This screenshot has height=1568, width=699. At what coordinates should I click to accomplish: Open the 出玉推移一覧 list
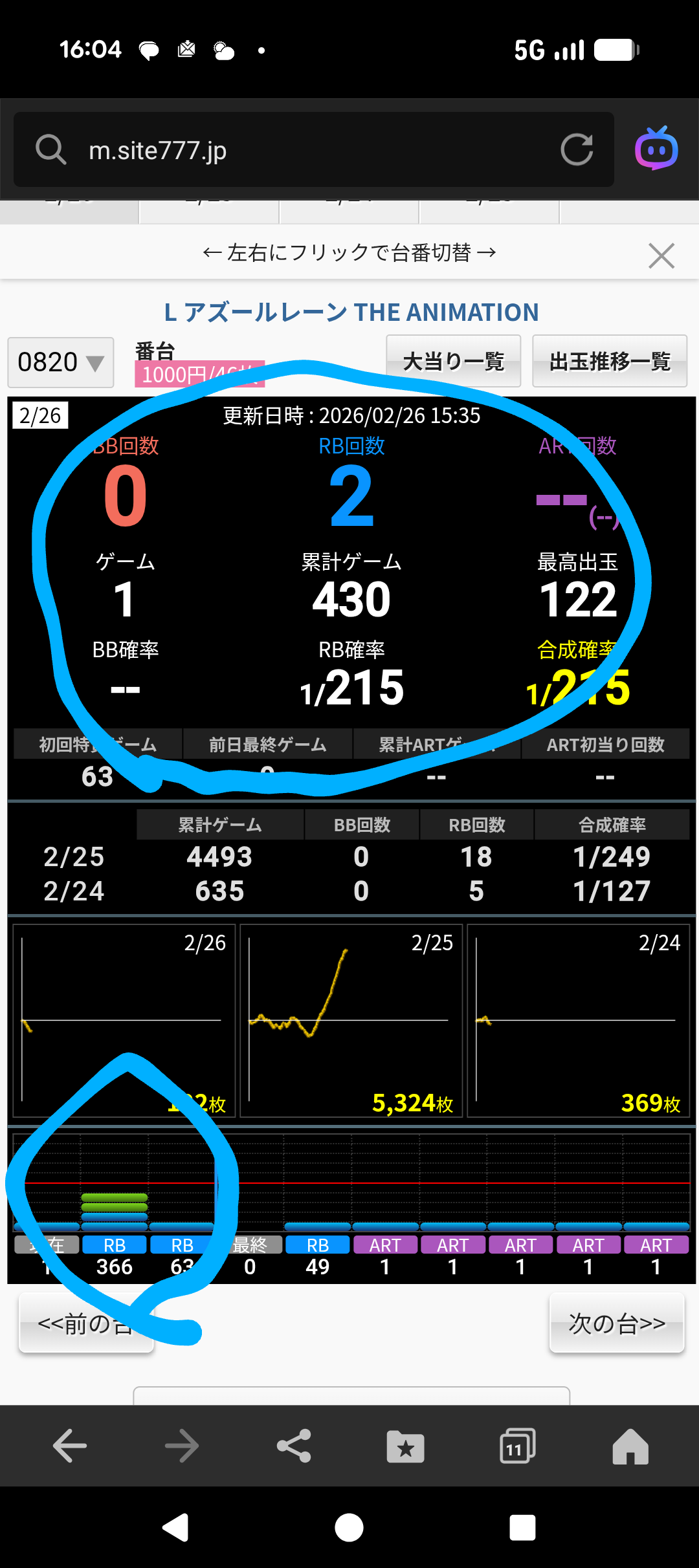[x=609, y=362]
